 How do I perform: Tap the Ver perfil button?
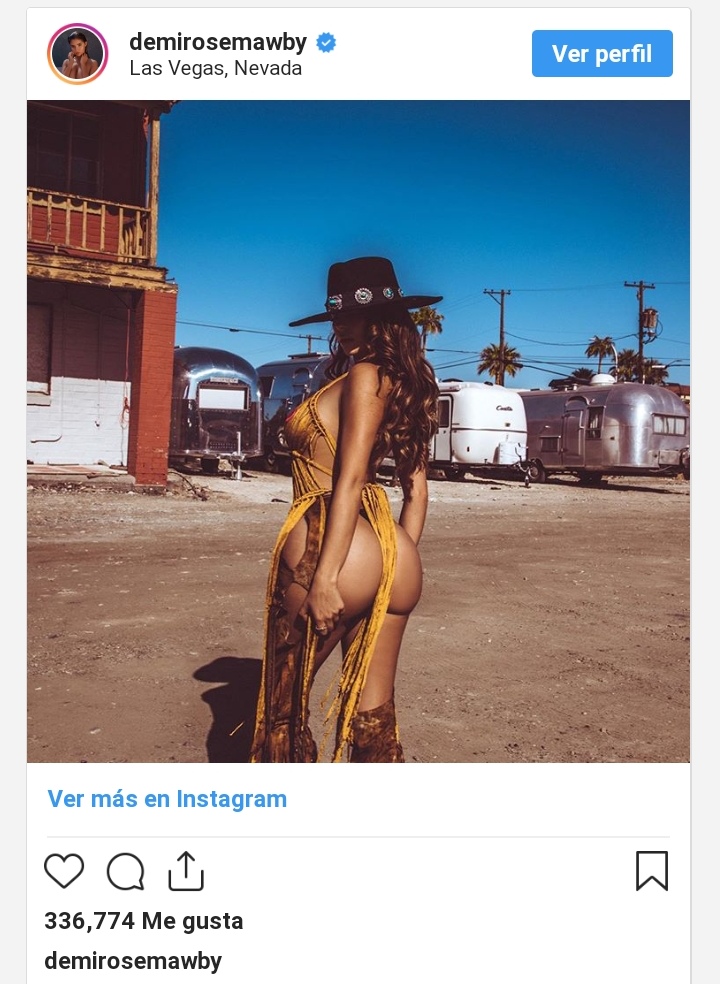click(x=602, y=54)
